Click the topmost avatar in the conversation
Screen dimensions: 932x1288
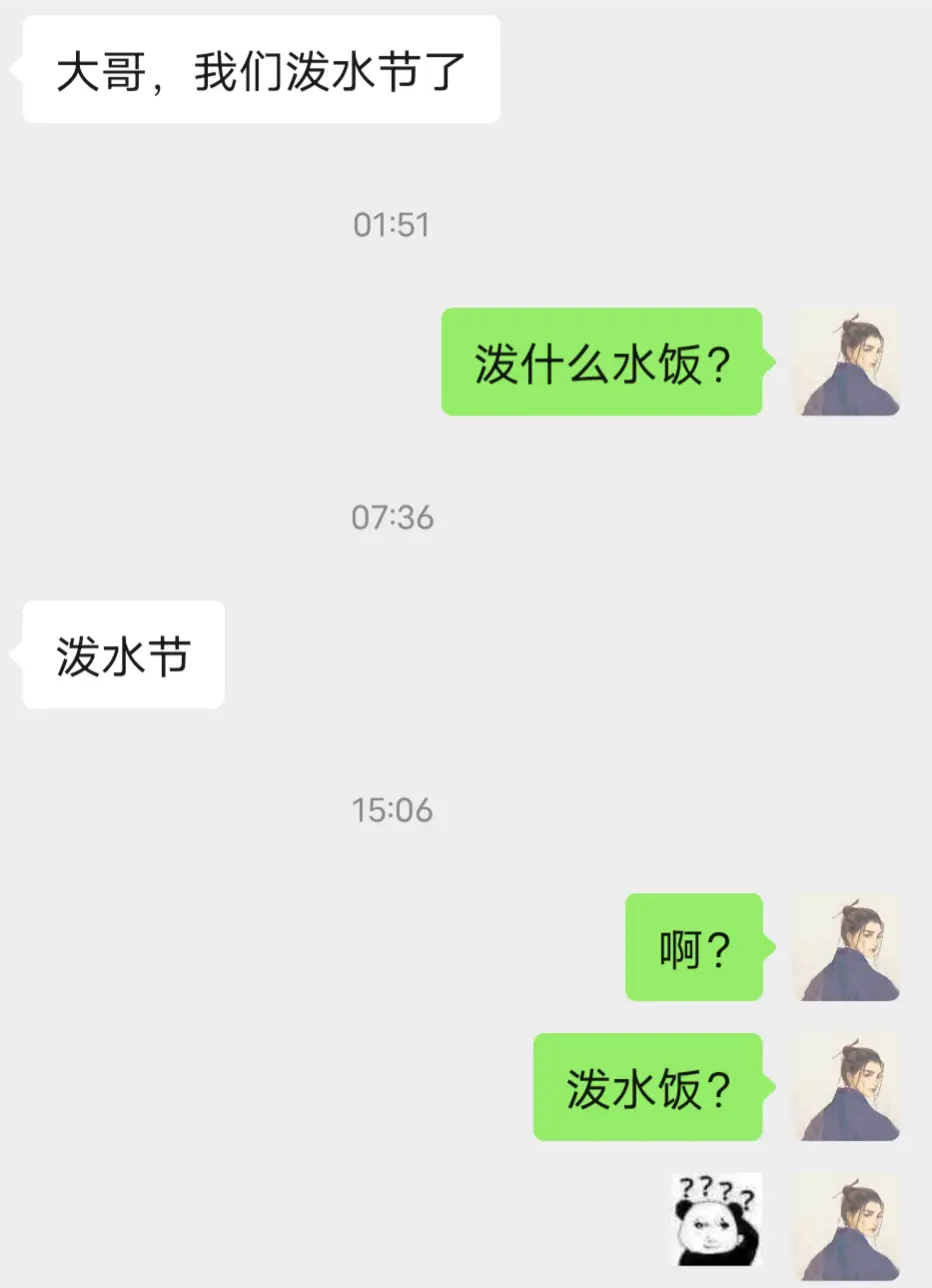pyautogui.click(x=845, y=364)
